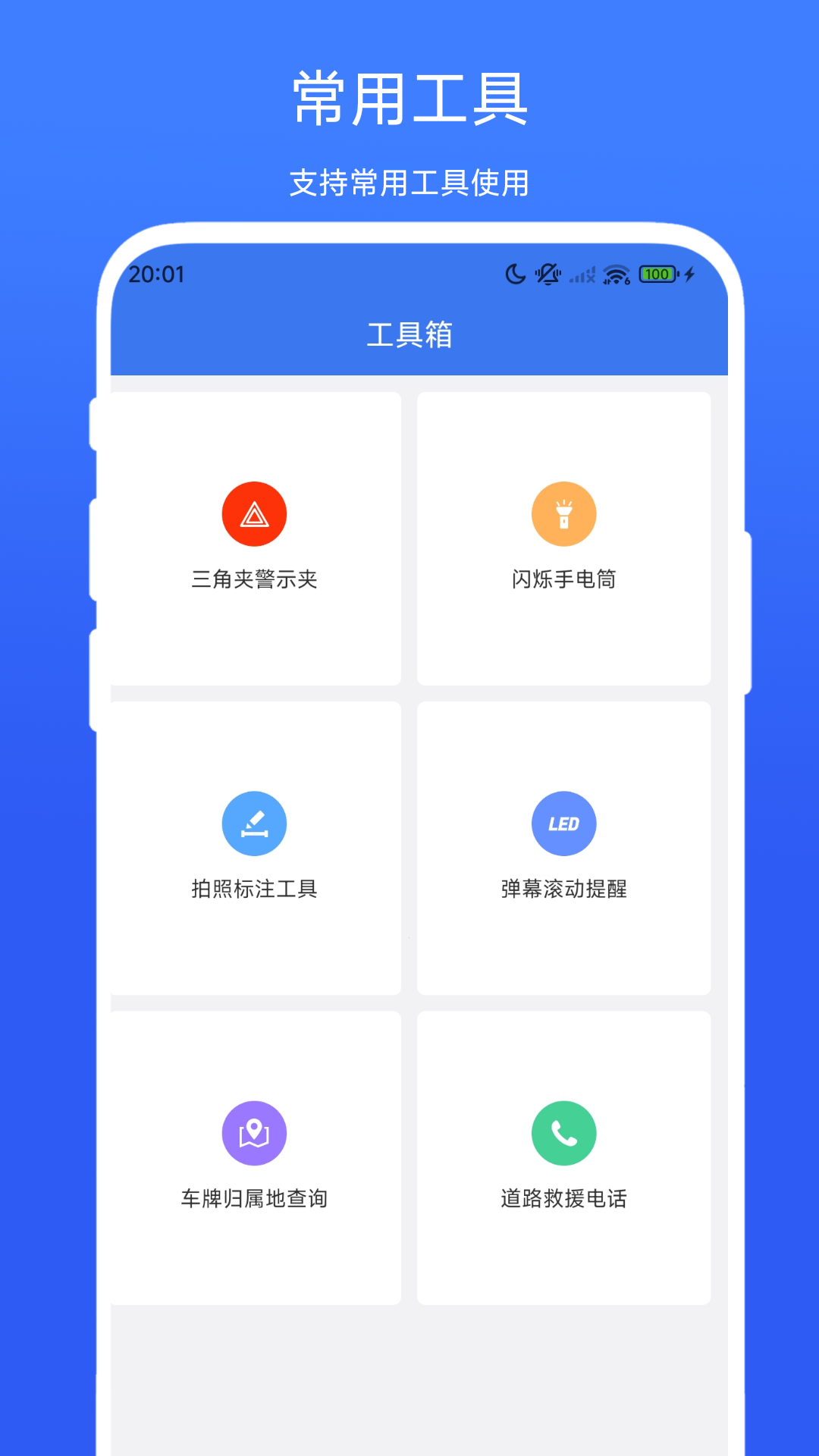The height and width of the screenshot is (1456, 819).
Task: Select the license plate location pin icon
Action: (255, 1132)
